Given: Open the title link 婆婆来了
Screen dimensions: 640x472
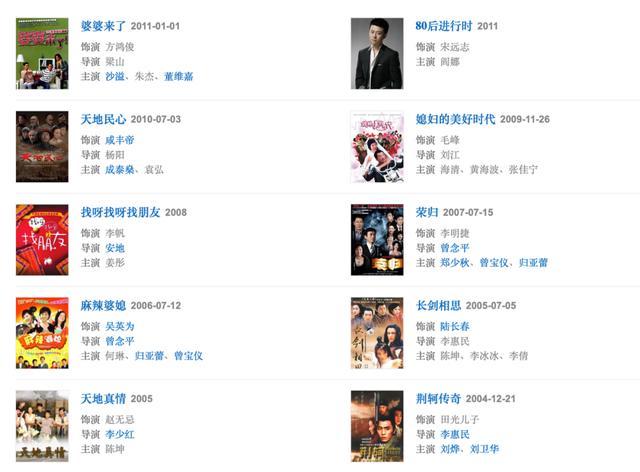Looking at the screenshot, I should coord(103,25).
